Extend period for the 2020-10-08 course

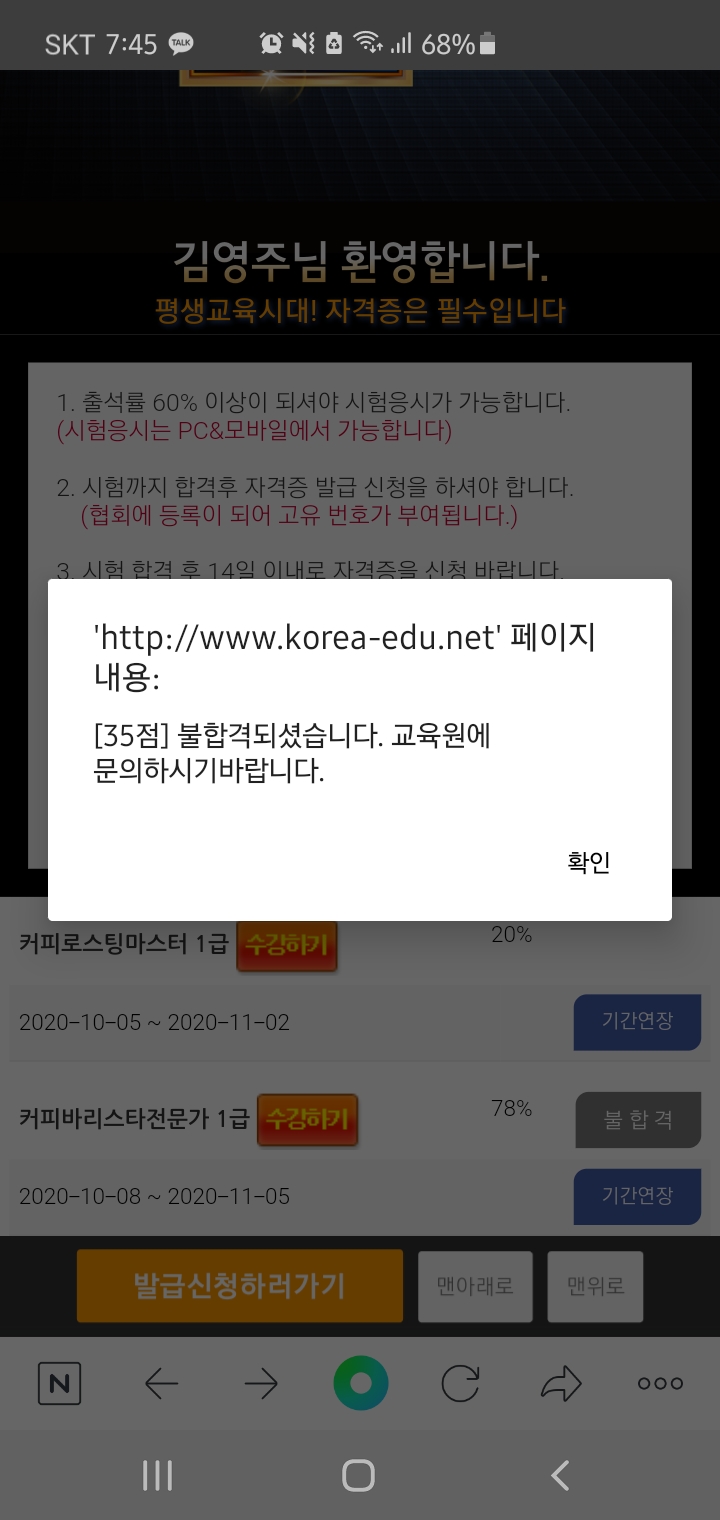coord(637,1196)
